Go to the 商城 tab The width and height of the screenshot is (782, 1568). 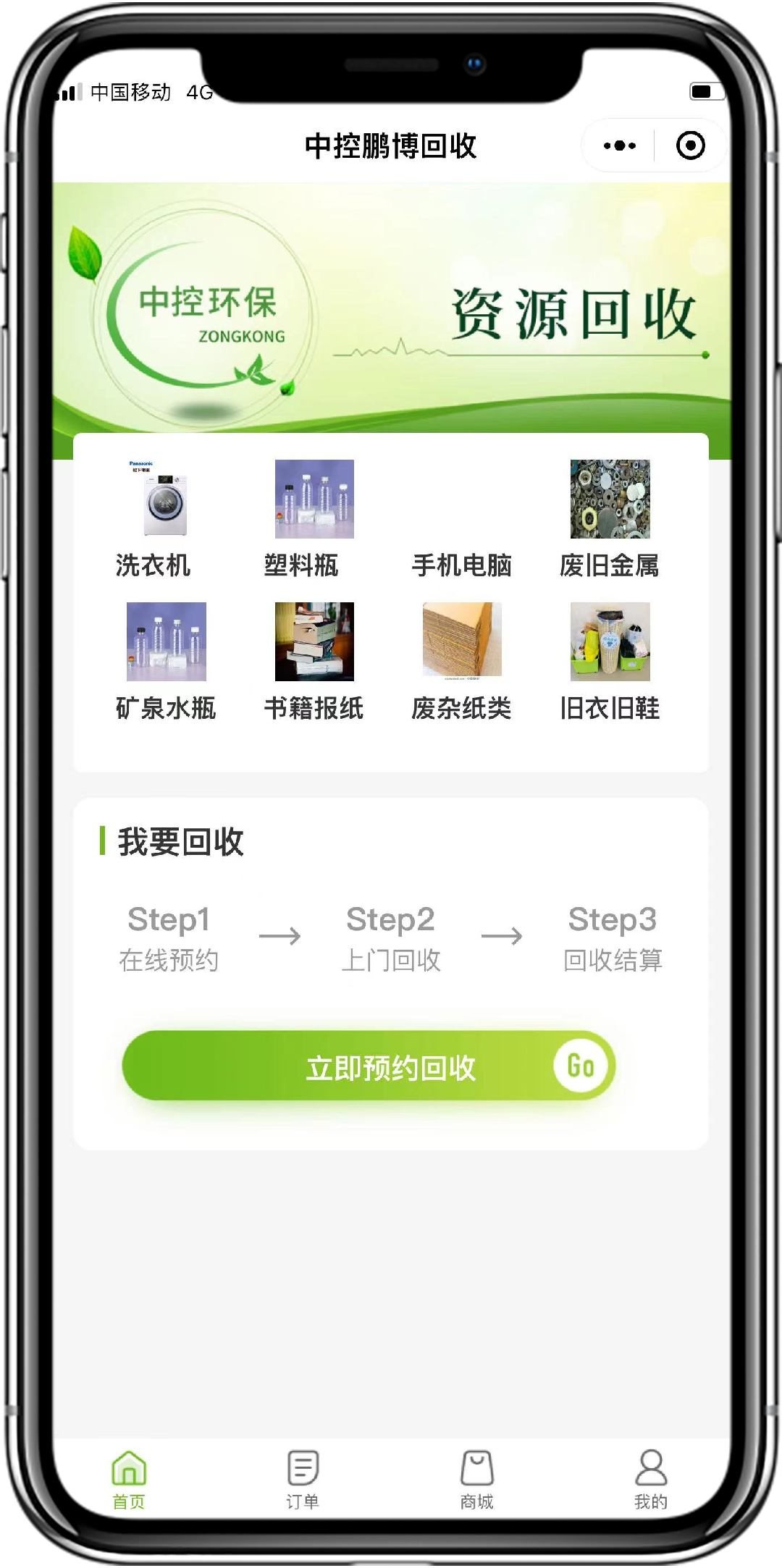(x=477, y=1480)
